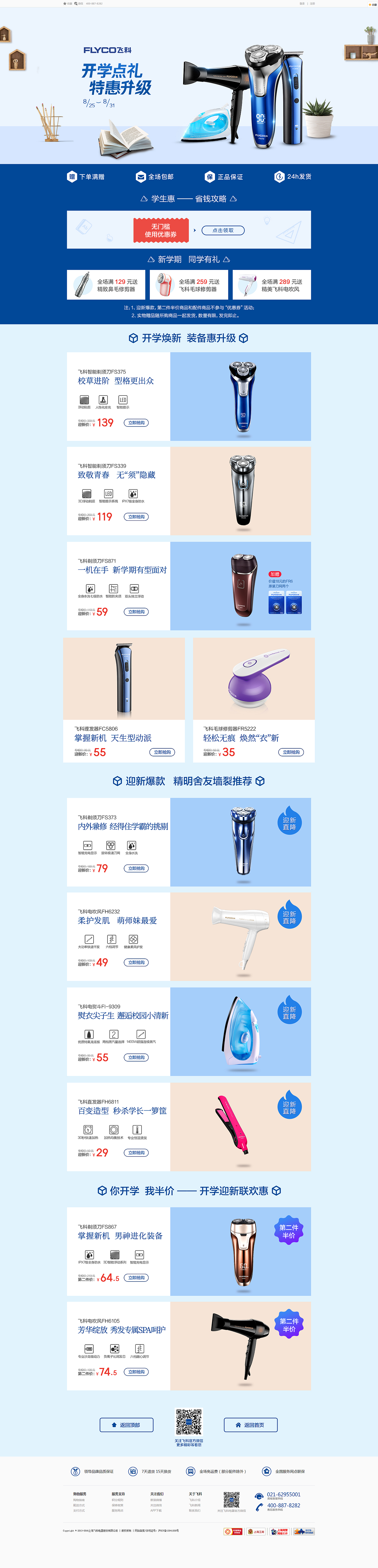Tap 立即抢购 for shaver FS375
This screenshot has height=1568, width=378.
tap(136, 422)
